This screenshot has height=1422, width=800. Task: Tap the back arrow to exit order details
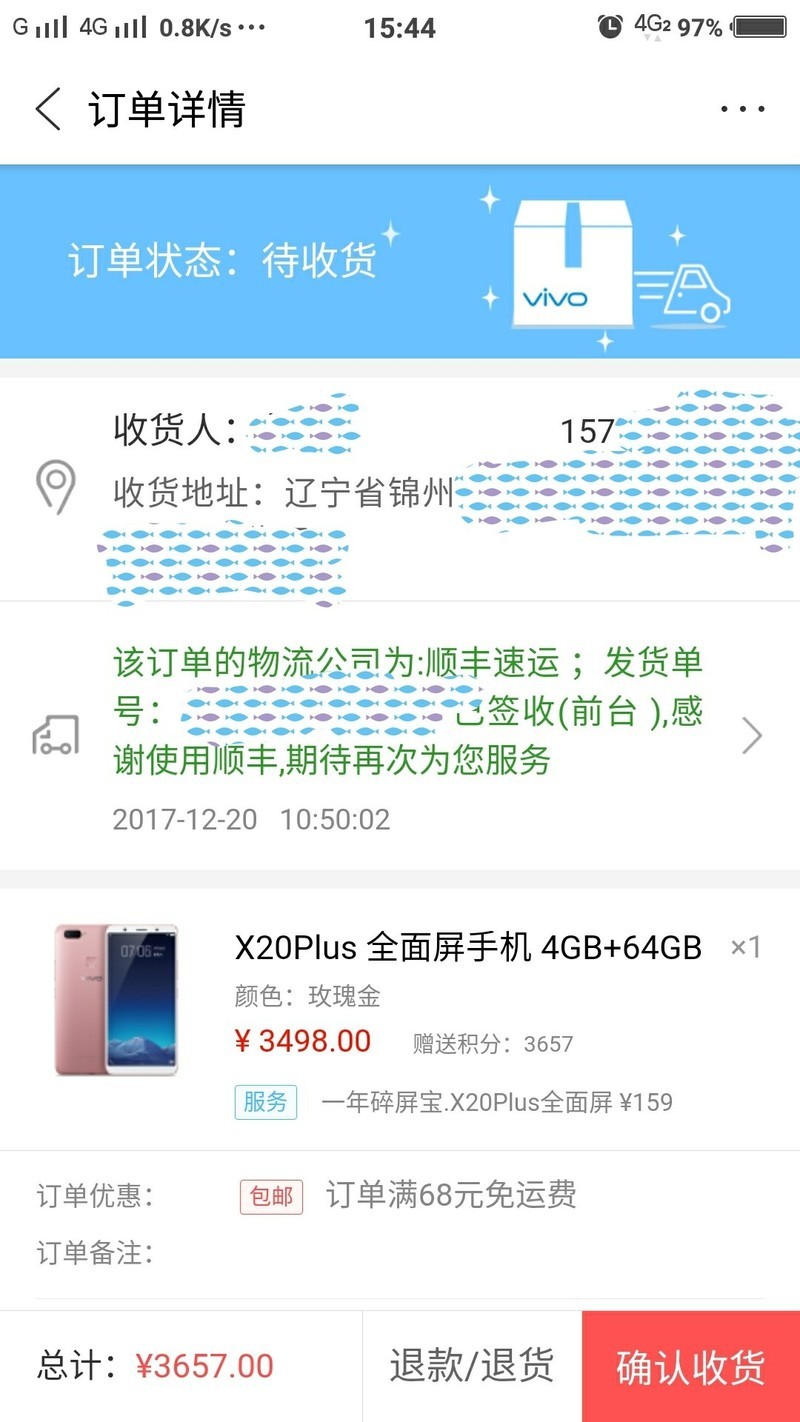coord(47,110)
